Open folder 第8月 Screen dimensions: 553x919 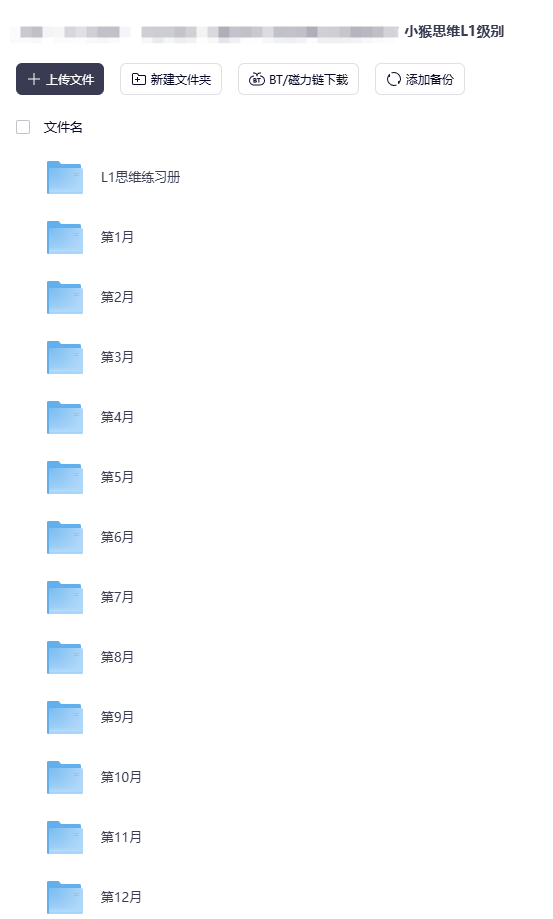[x=117, y=657]
